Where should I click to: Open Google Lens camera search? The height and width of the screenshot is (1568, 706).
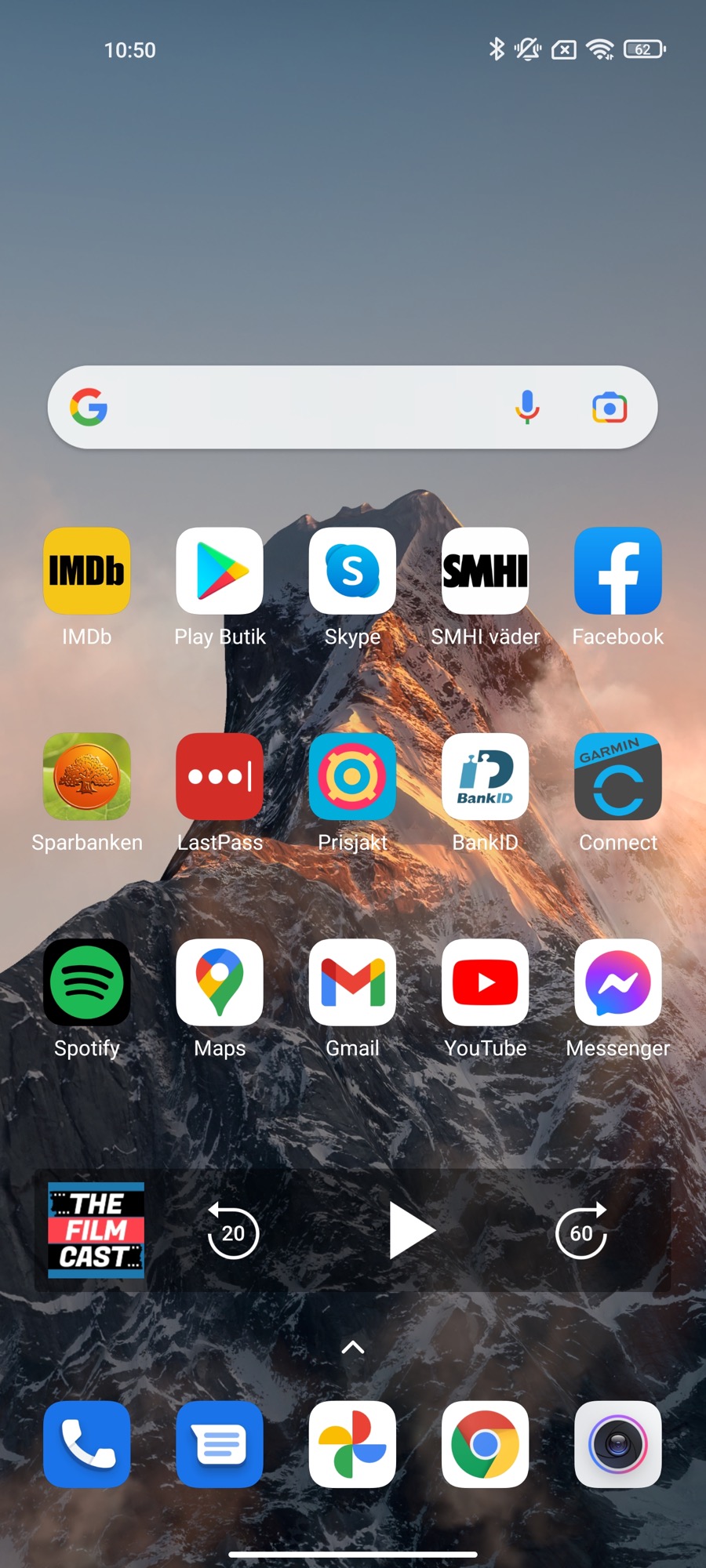[610, 408]
